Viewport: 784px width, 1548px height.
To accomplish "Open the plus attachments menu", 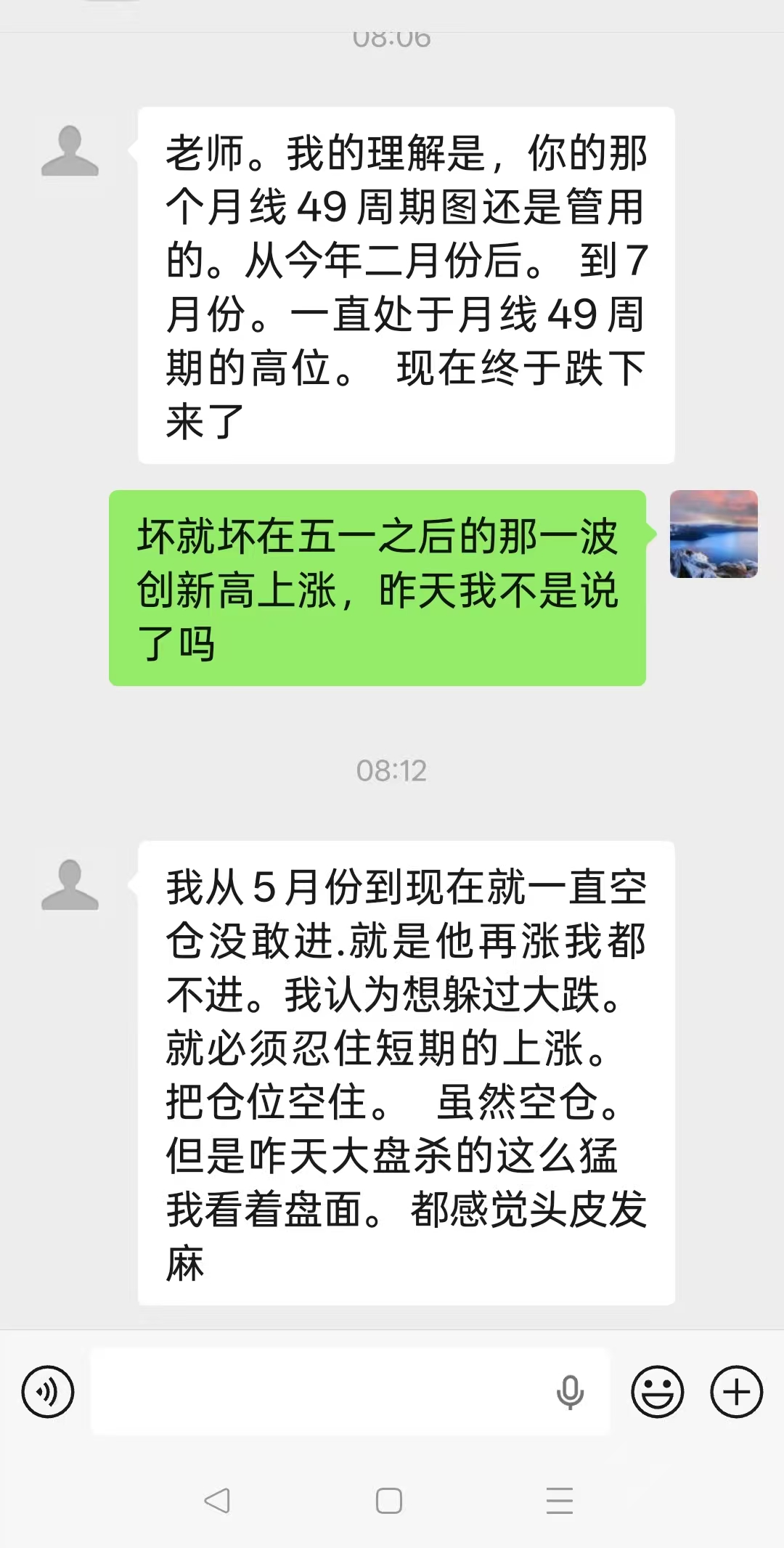I will (x=736, y=1392).
